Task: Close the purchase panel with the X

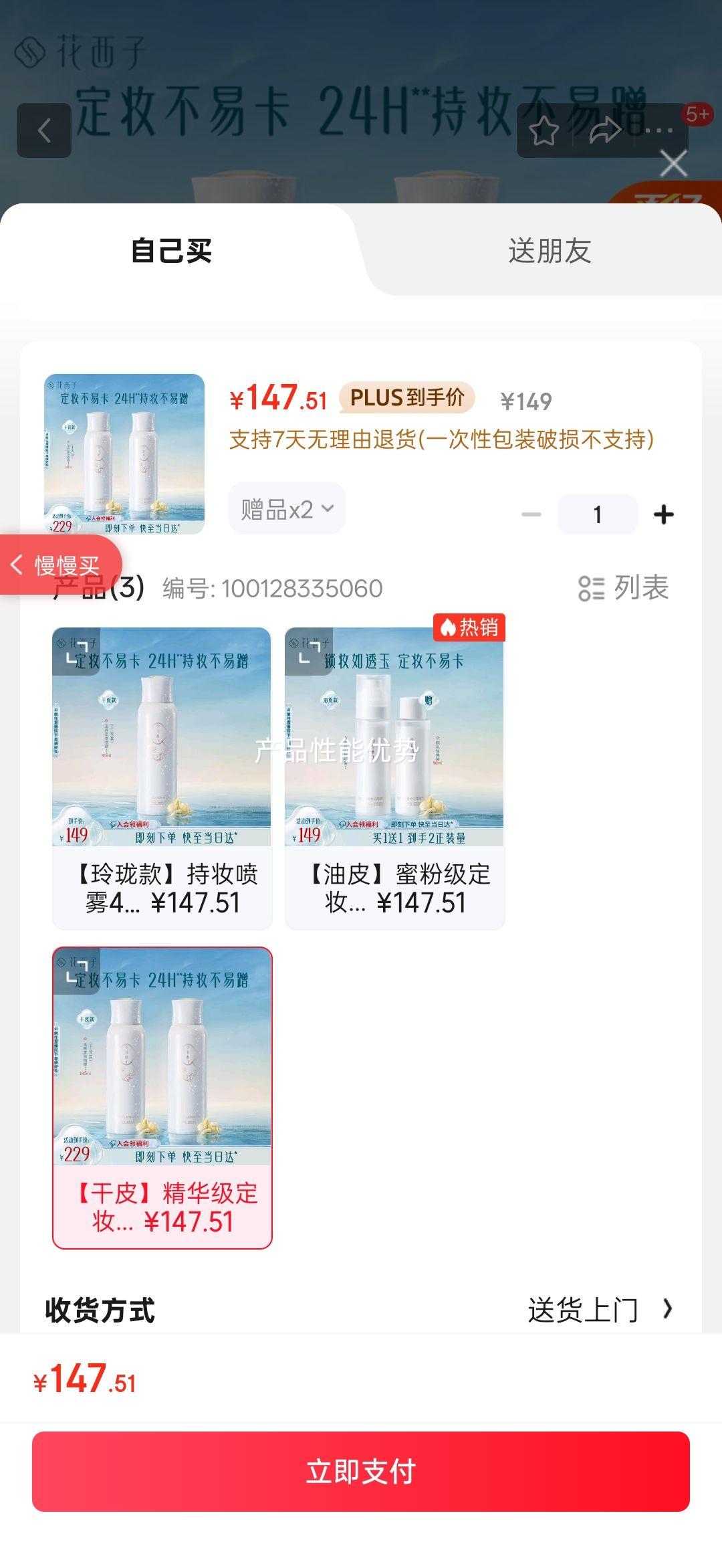Action: click(x=673, y=163)
